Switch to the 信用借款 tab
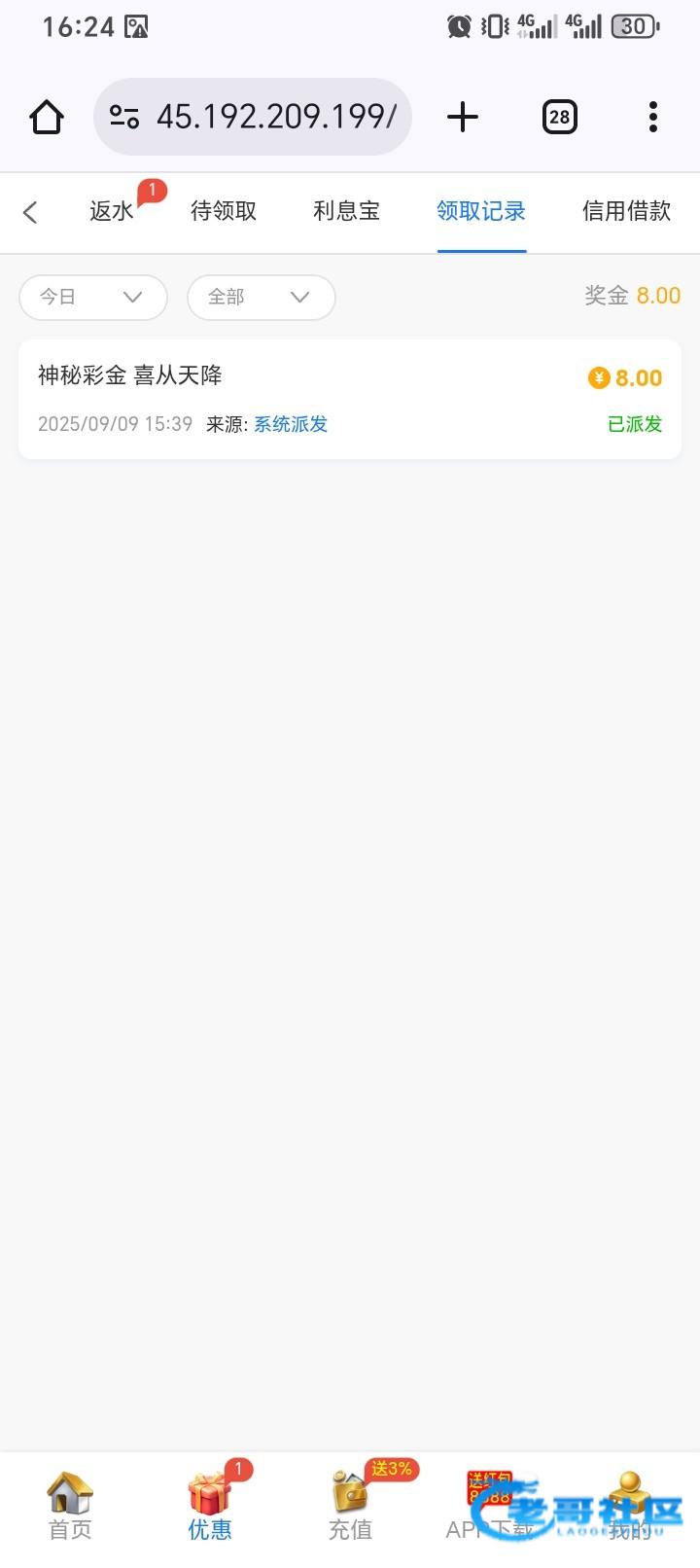Viewport: 700px width, 1568px height. tap(627, 211)
